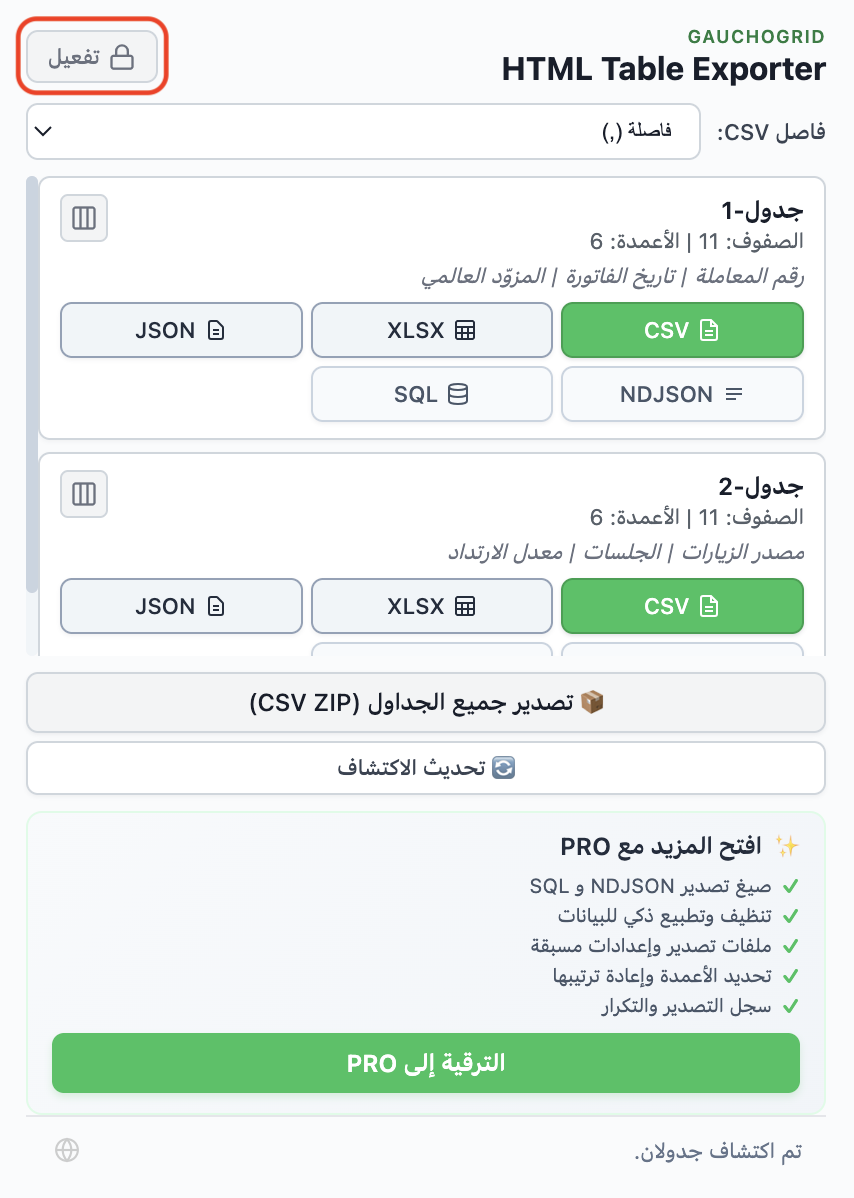Viewport: 854px width, 1198px height.
Task: Enable SQL export format for جدول-1
Action: click(x=432, y=393)
